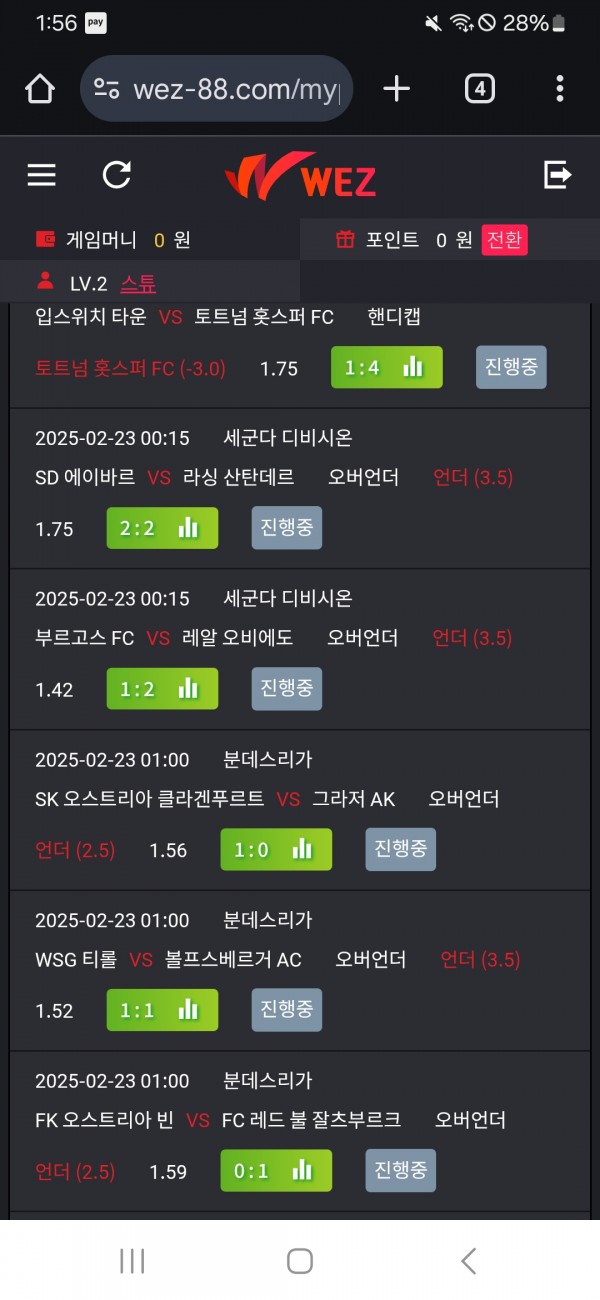Open 1:2 score stats for 부르고스 FC match
Image resolution: width=600 pixels, height=1300 pixels.
[162, 689]
